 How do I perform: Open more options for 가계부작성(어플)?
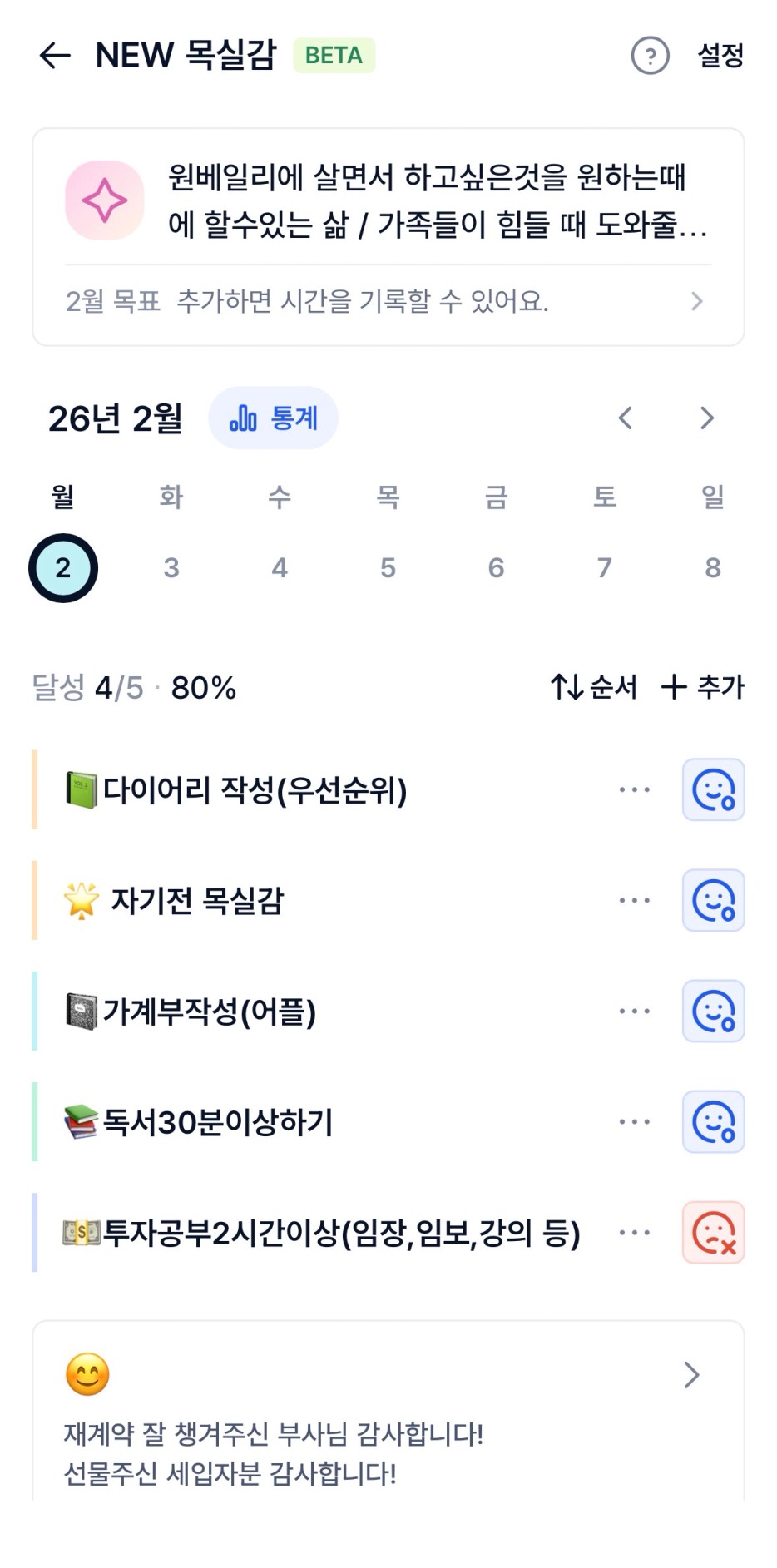click(635, 1012)
